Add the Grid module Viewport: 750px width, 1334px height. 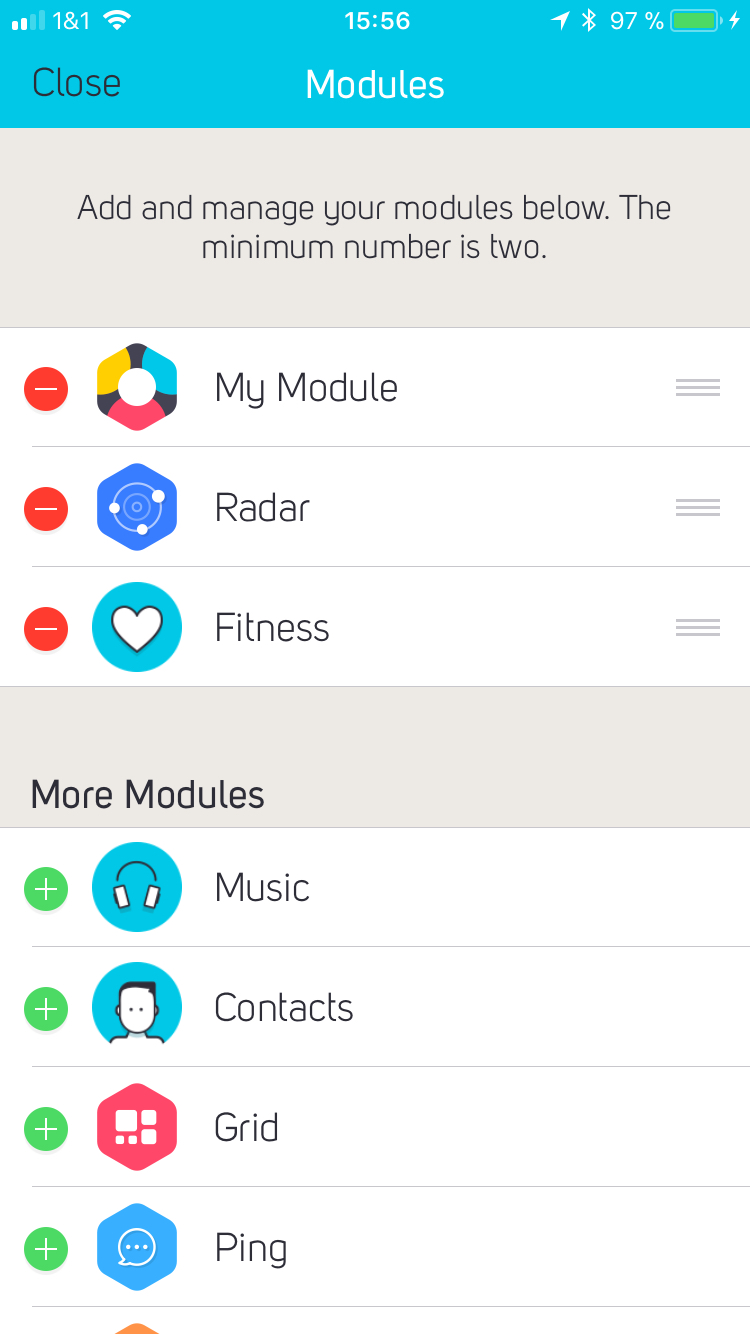(x=46, y=1128)
